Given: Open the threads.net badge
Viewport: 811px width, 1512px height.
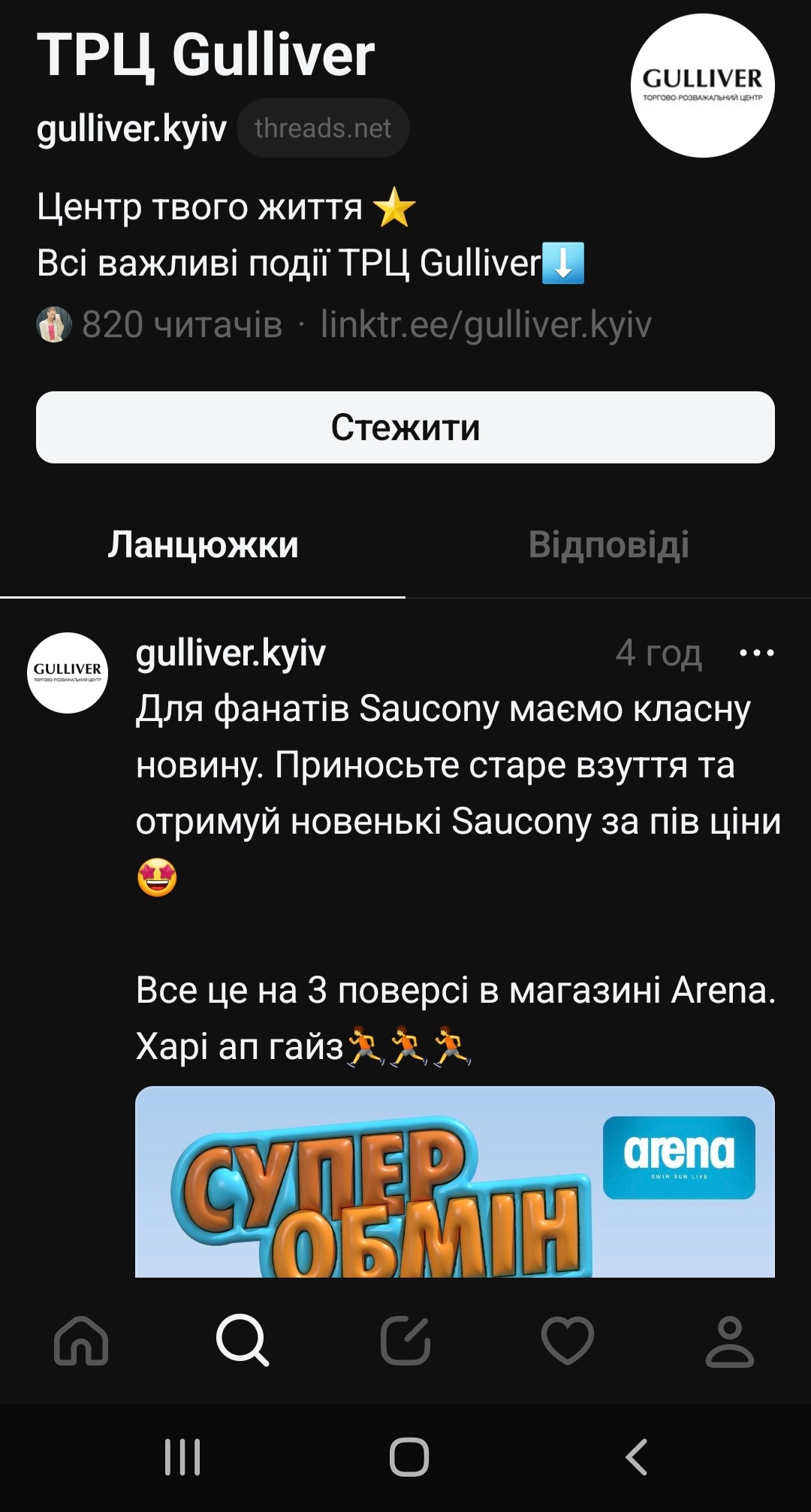Looking at the screenshot, I should (x=323, y=128).
